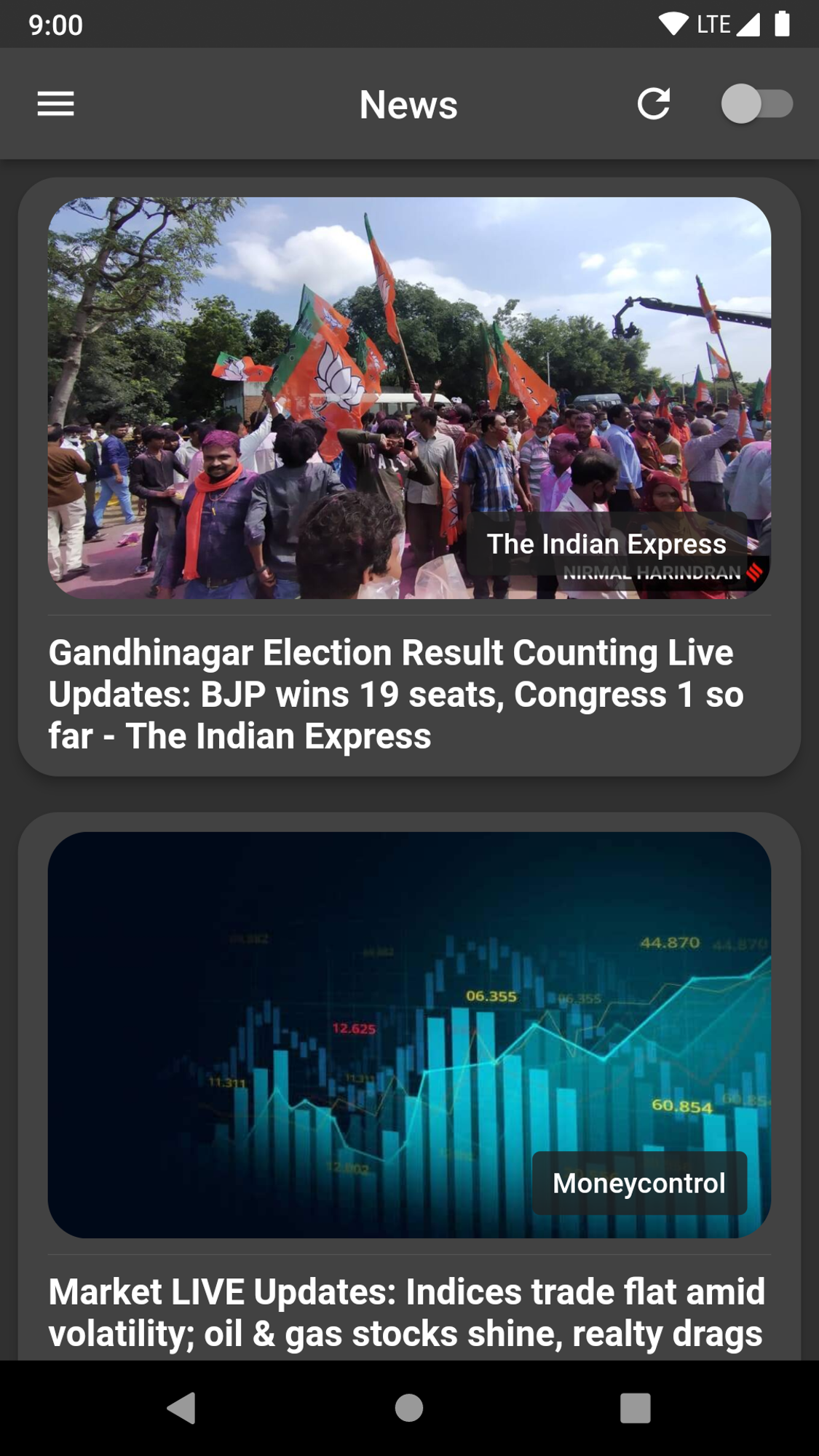Open the Moneycontrol Market LIVE Updates article
The width and height of the screenshot is (819, 1456).
[x=409, y=1086]
